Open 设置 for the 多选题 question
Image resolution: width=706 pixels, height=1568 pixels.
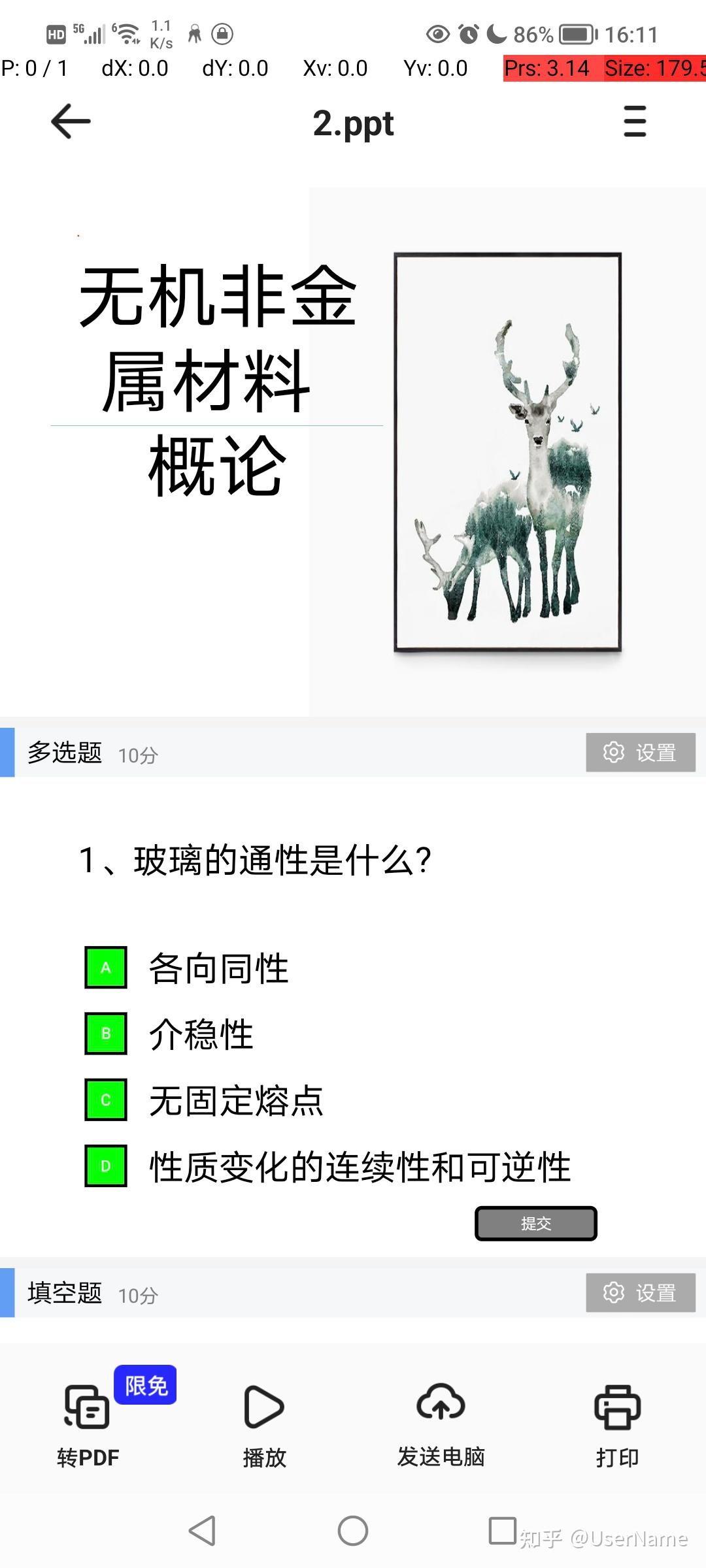click(x=641, y=753)
